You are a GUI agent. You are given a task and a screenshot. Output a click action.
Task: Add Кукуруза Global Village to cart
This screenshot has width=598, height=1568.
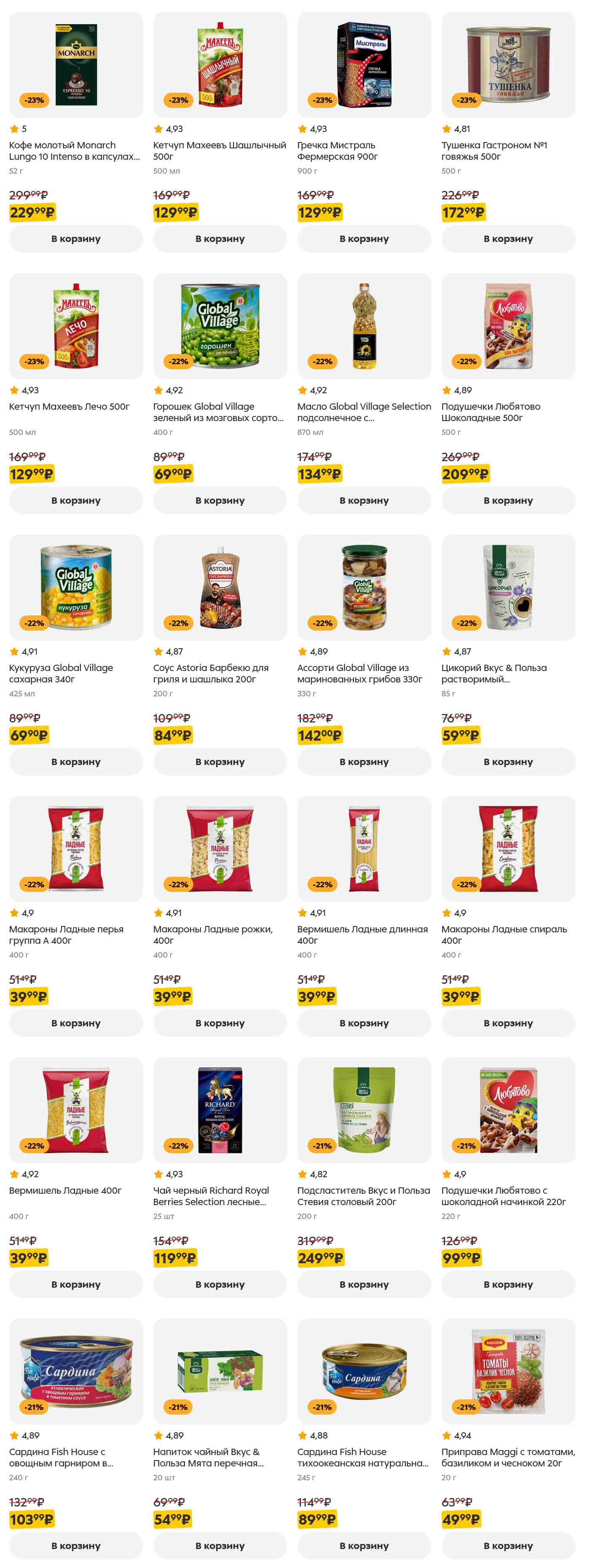point(75,761)
